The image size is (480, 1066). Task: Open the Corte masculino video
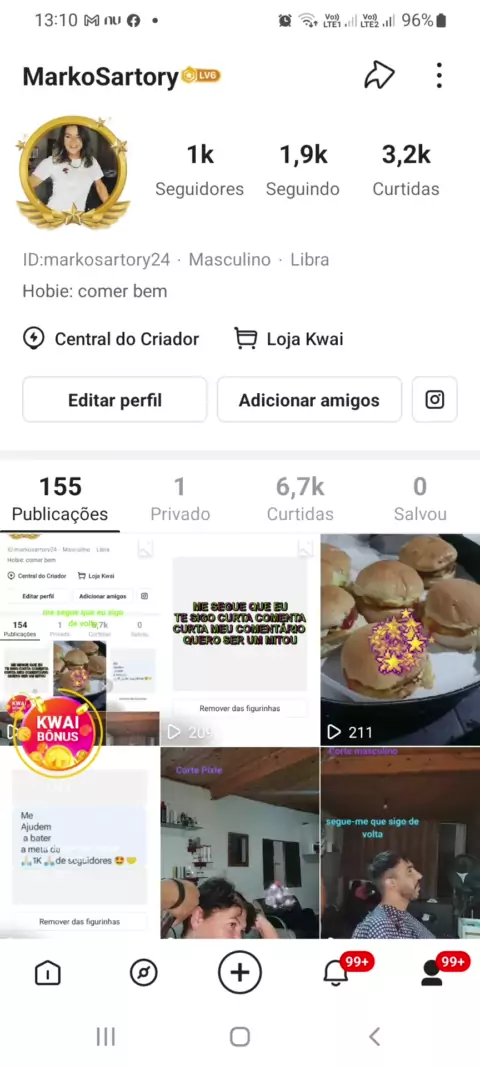pos(400,843)
